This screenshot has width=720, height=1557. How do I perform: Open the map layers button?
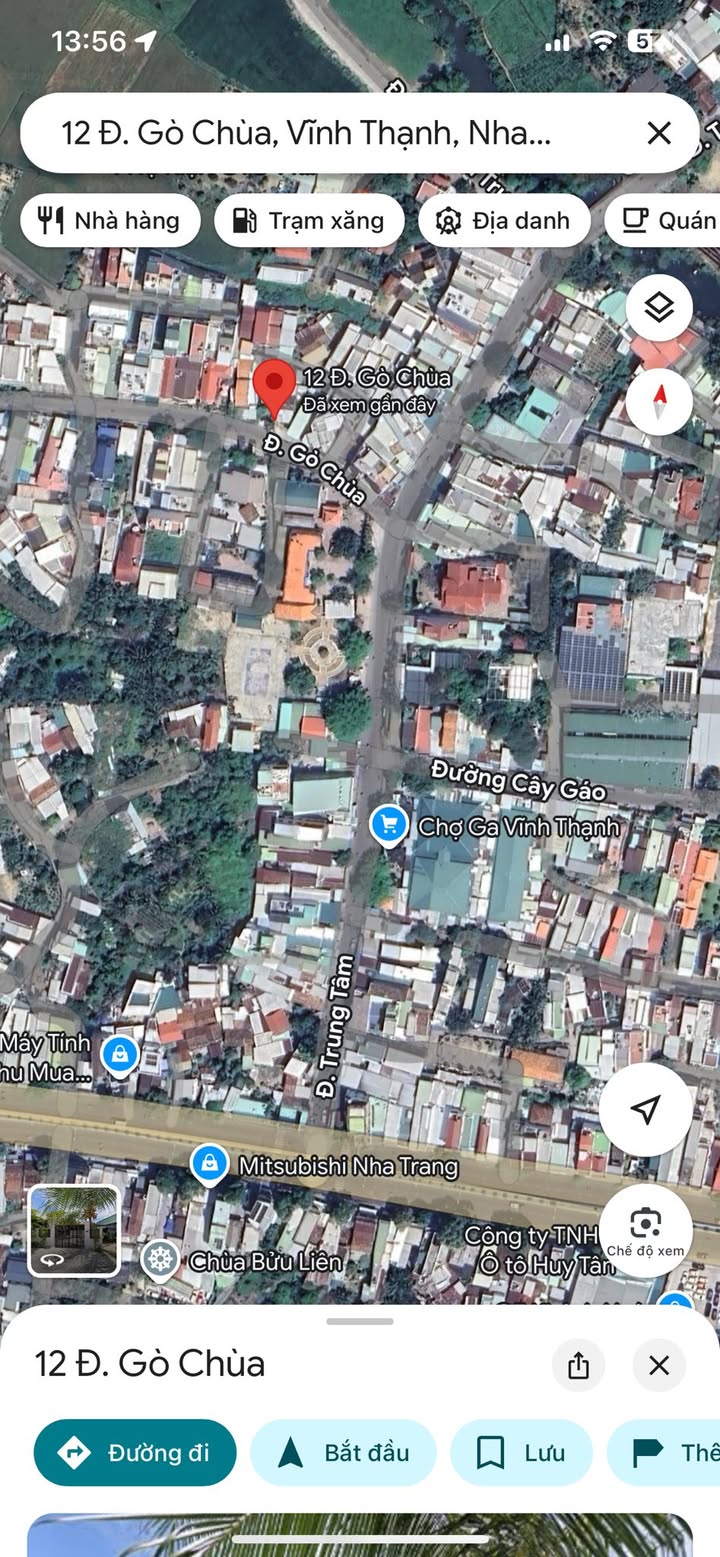coord(659,307)
